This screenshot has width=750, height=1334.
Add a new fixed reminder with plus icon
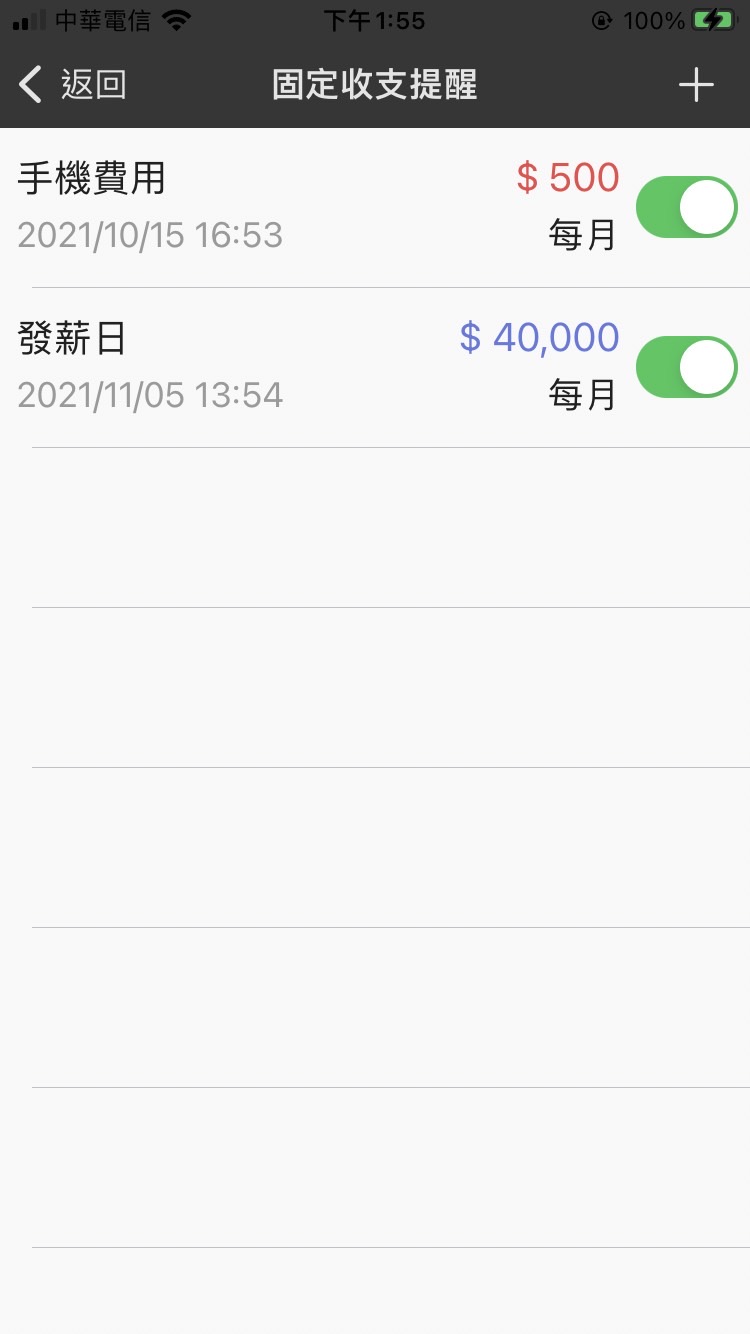(x=696, y=85)
